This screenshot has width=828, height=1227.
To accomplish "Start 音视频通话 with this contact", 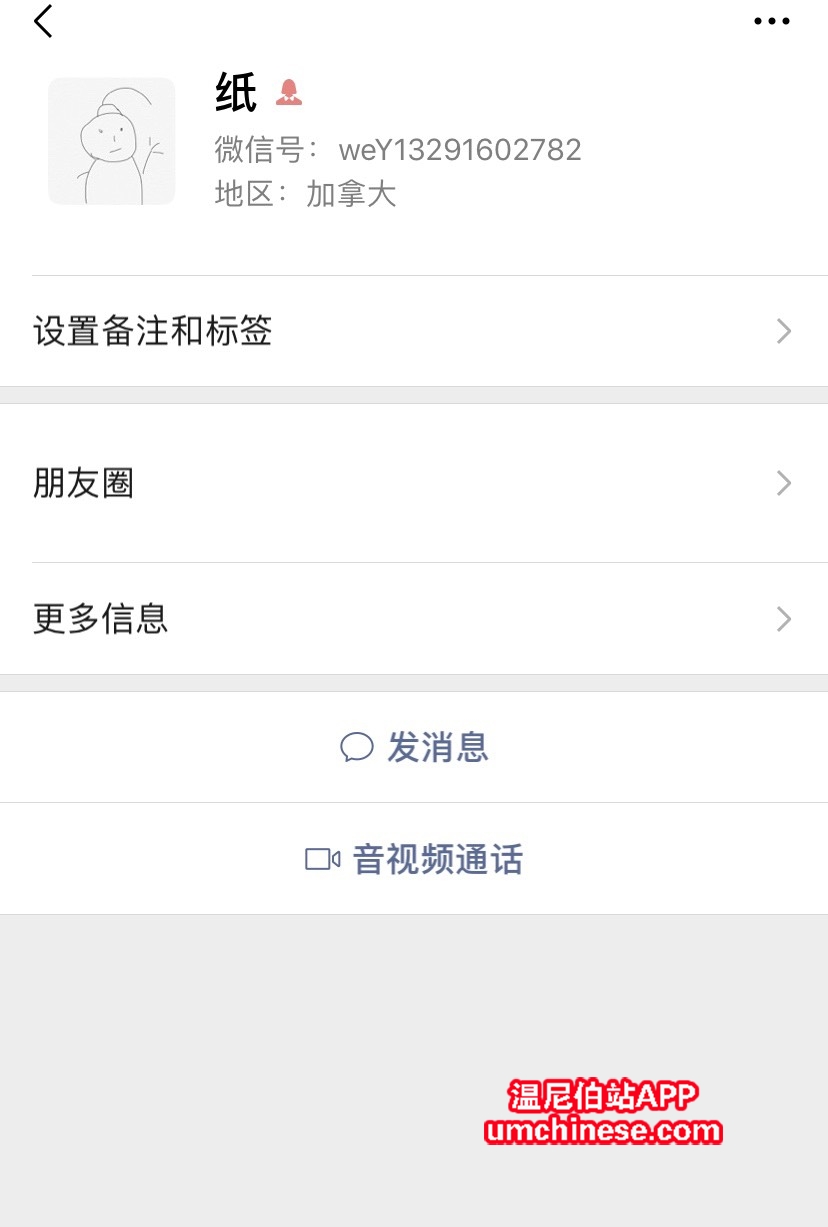I will click(414, 859).
